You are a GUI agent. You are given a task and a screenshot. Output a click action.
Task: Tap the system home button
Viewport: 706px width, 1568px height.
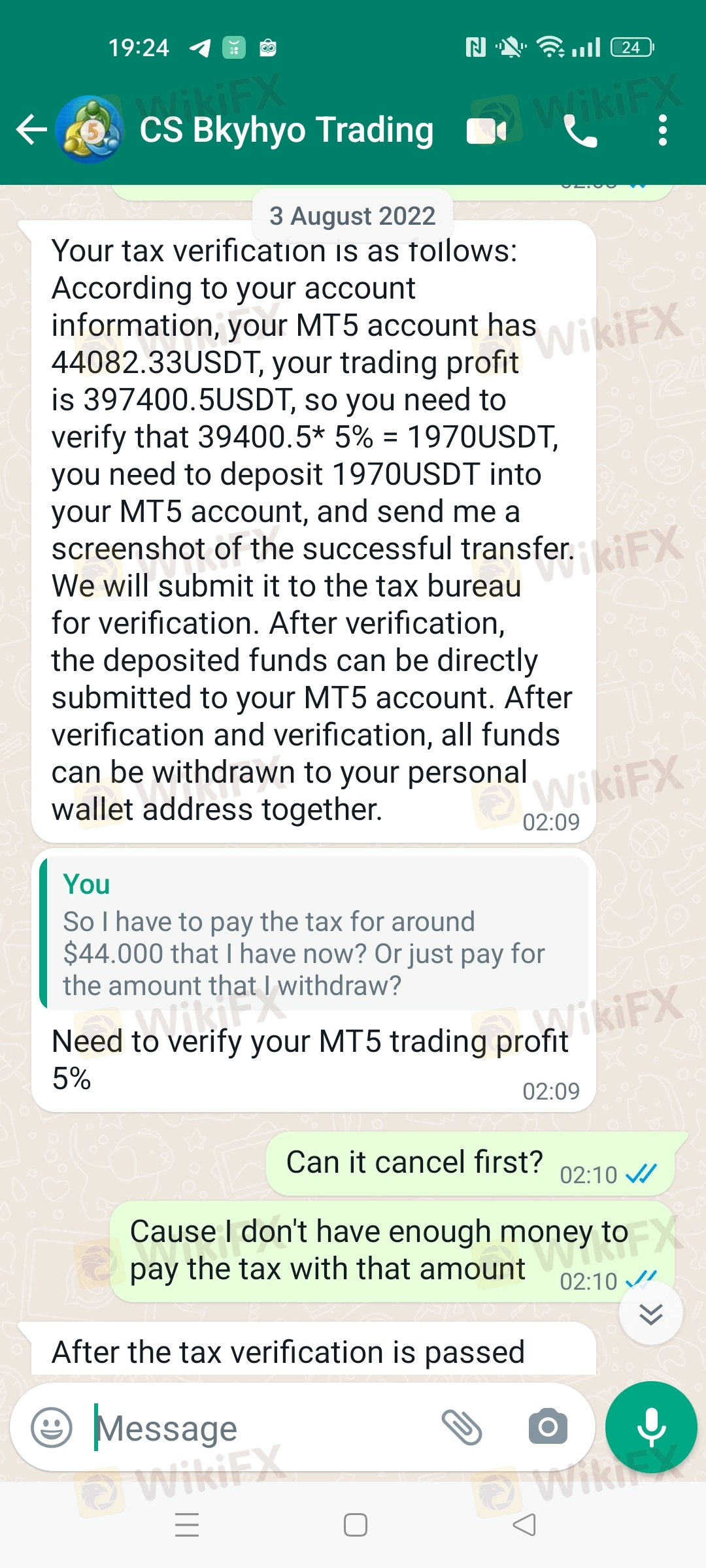click(x=355, y=1525)
